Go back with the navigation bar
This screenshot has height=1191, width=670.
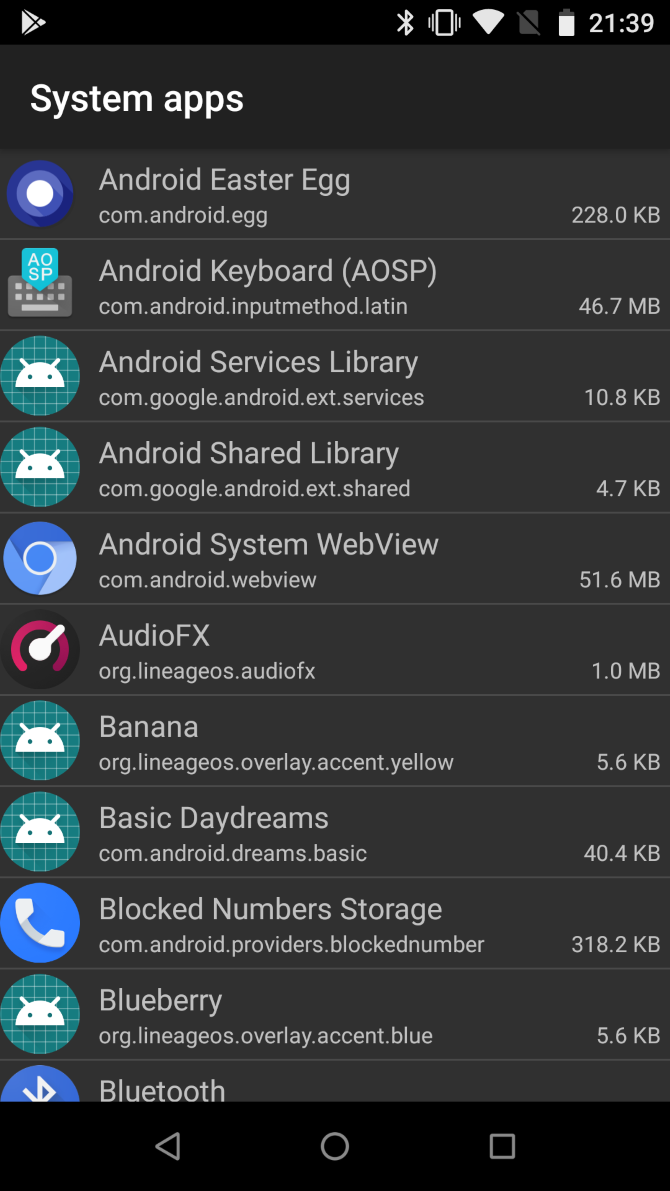tap(168, 1146)
